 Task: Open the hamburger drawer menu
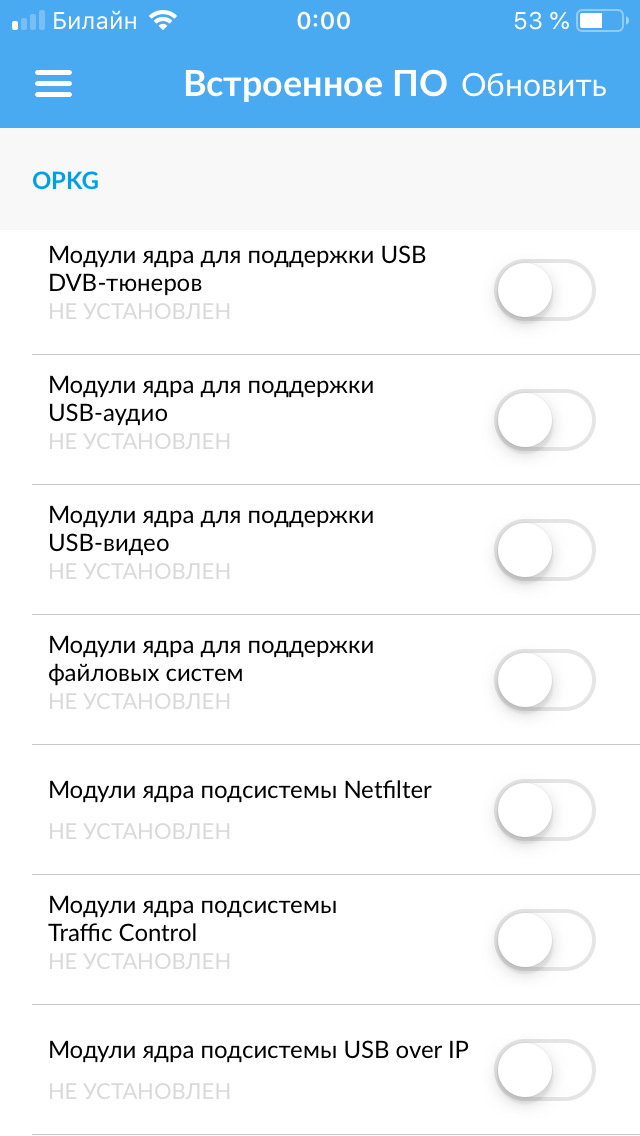(x=54, y=84)
